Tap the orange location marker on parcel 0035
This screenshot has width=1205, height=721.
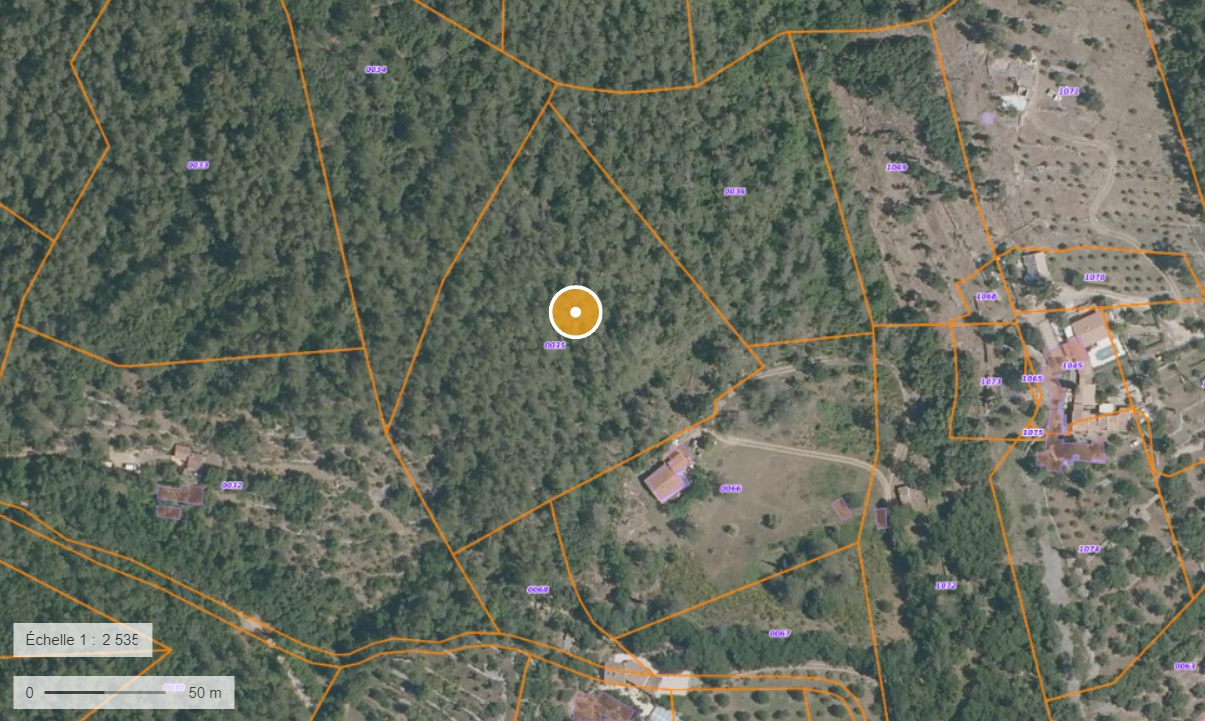(575, 312)
